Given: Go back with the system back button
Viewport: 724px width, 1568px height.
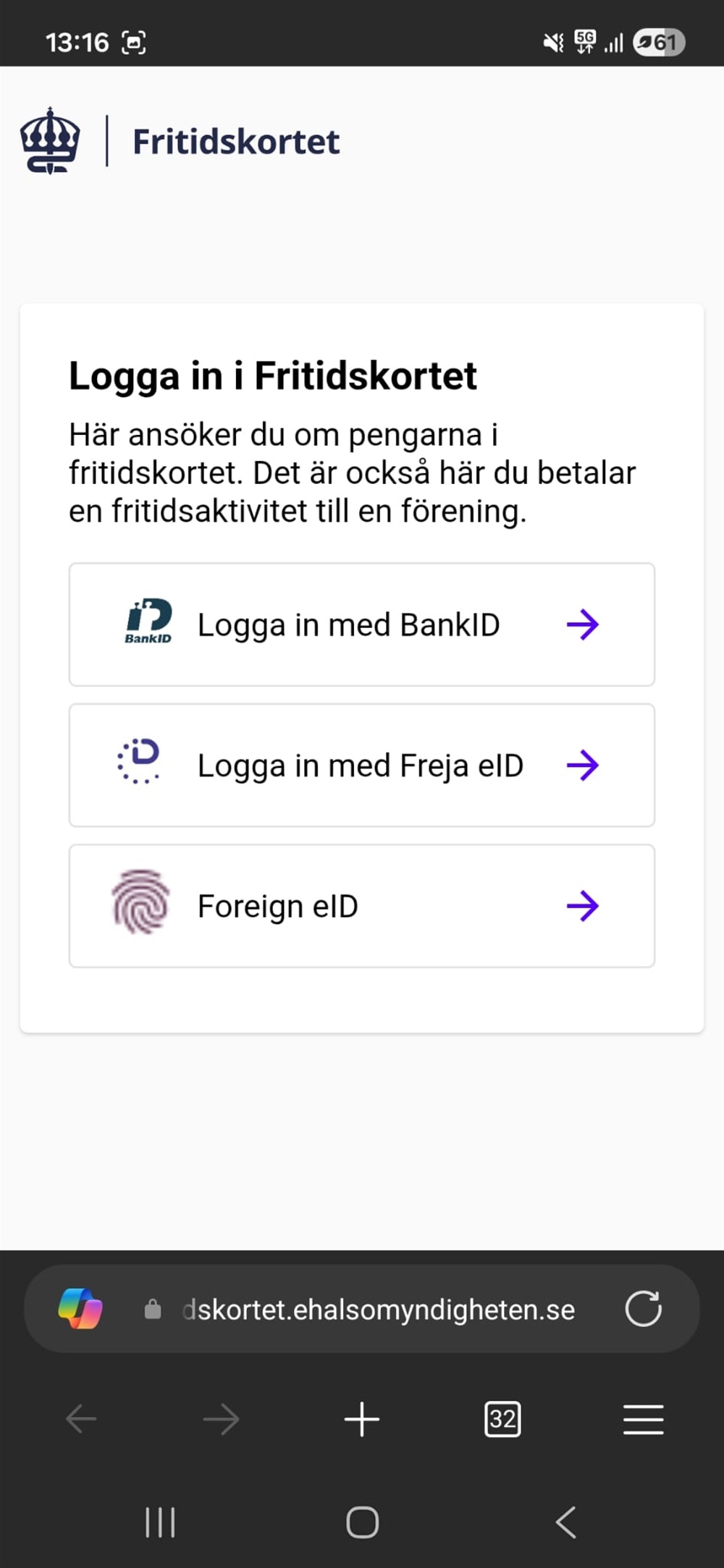Looking at the screenshot, I should [566, 1522].
